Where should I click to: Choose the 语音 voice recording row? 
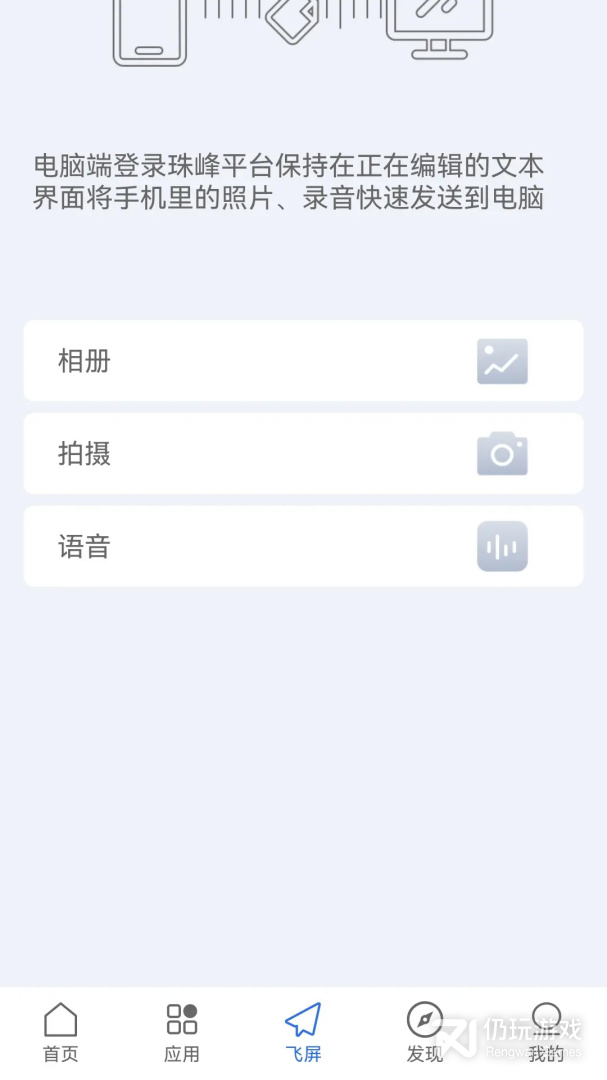303,546
